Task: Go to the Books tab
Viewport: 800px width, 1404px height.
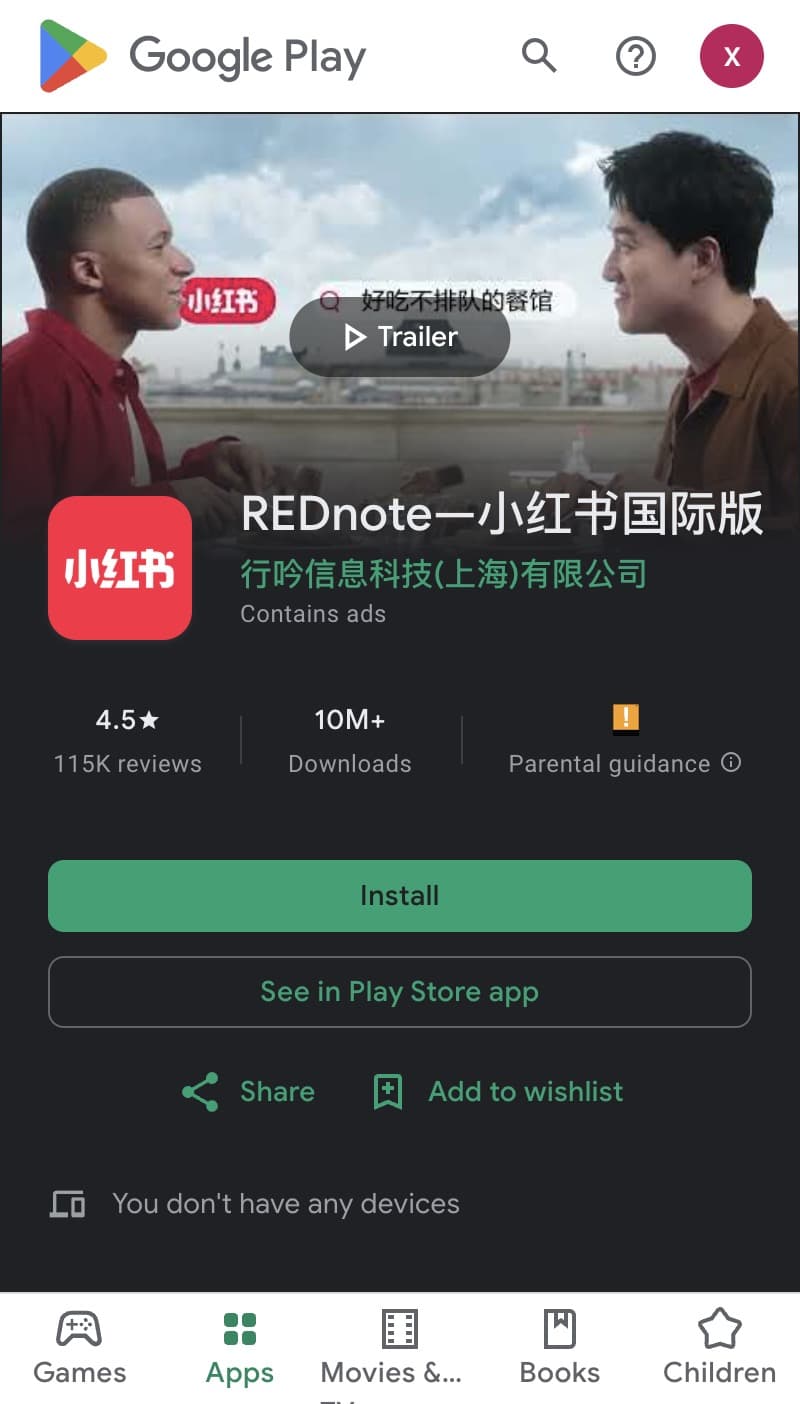Action: click(560, 1348)
